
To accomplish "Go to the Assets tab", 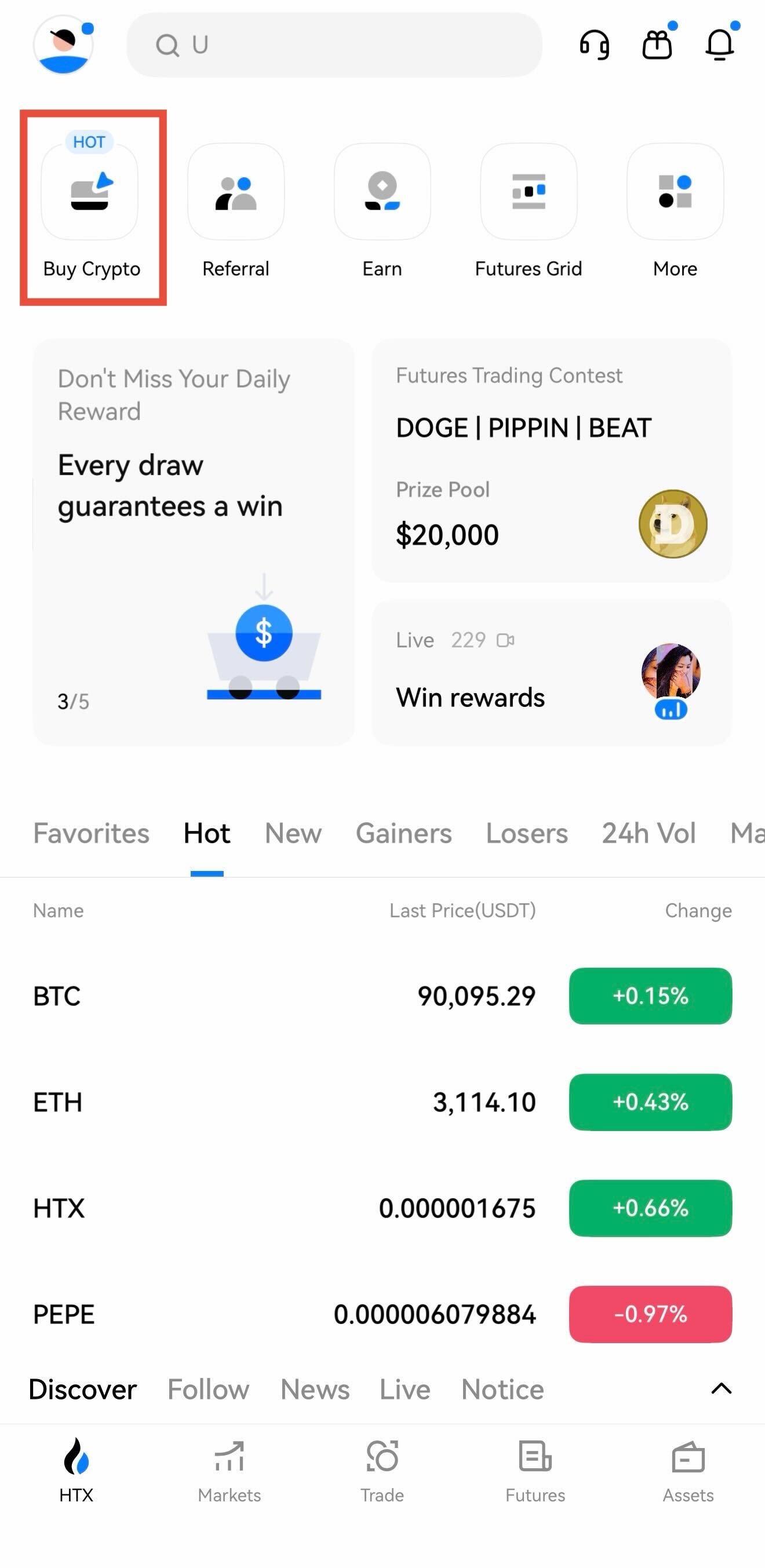I will [x=688, y=1471].
